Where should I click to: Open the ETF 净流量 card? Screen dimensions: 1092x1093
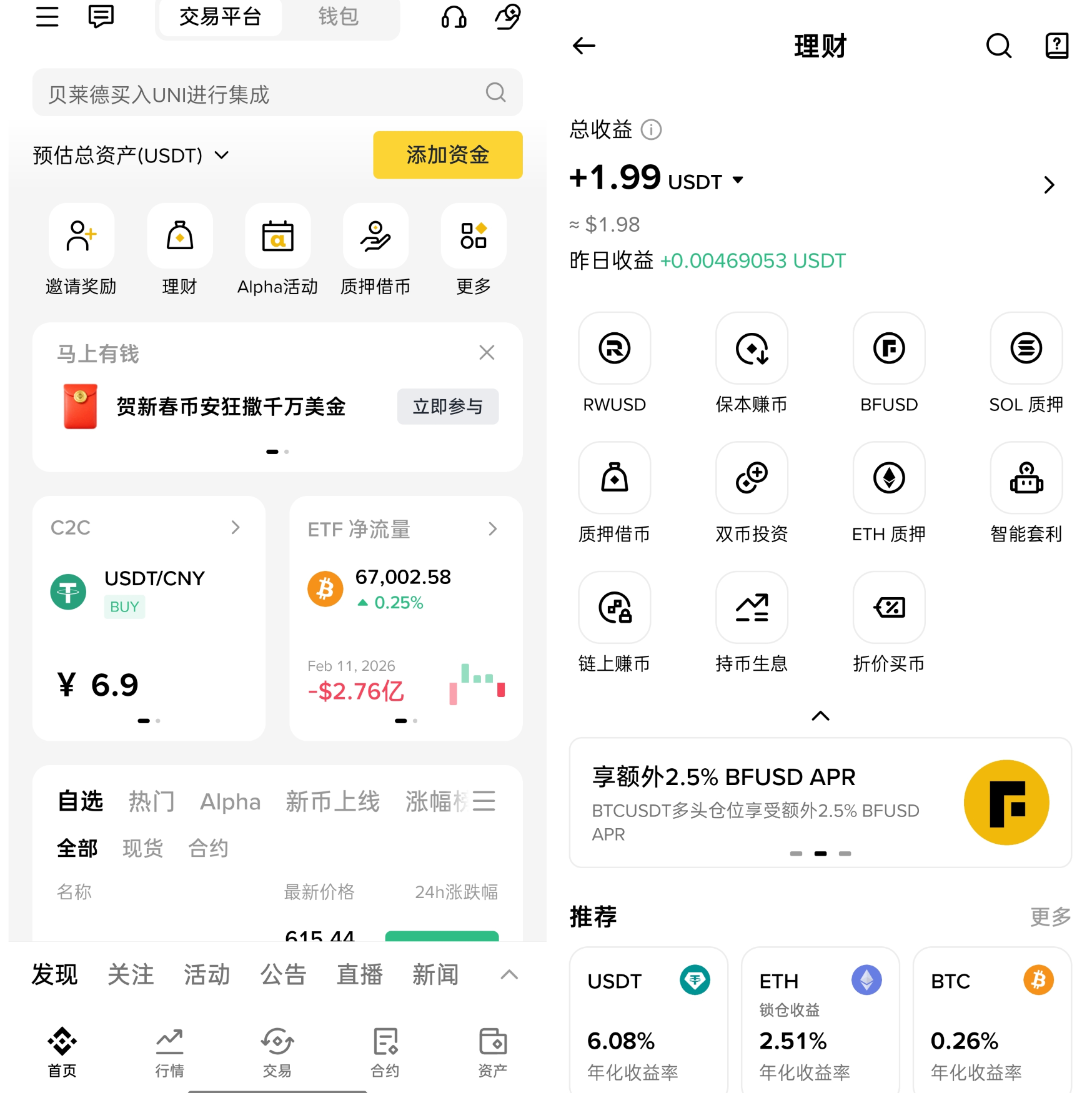click(405, 617)
